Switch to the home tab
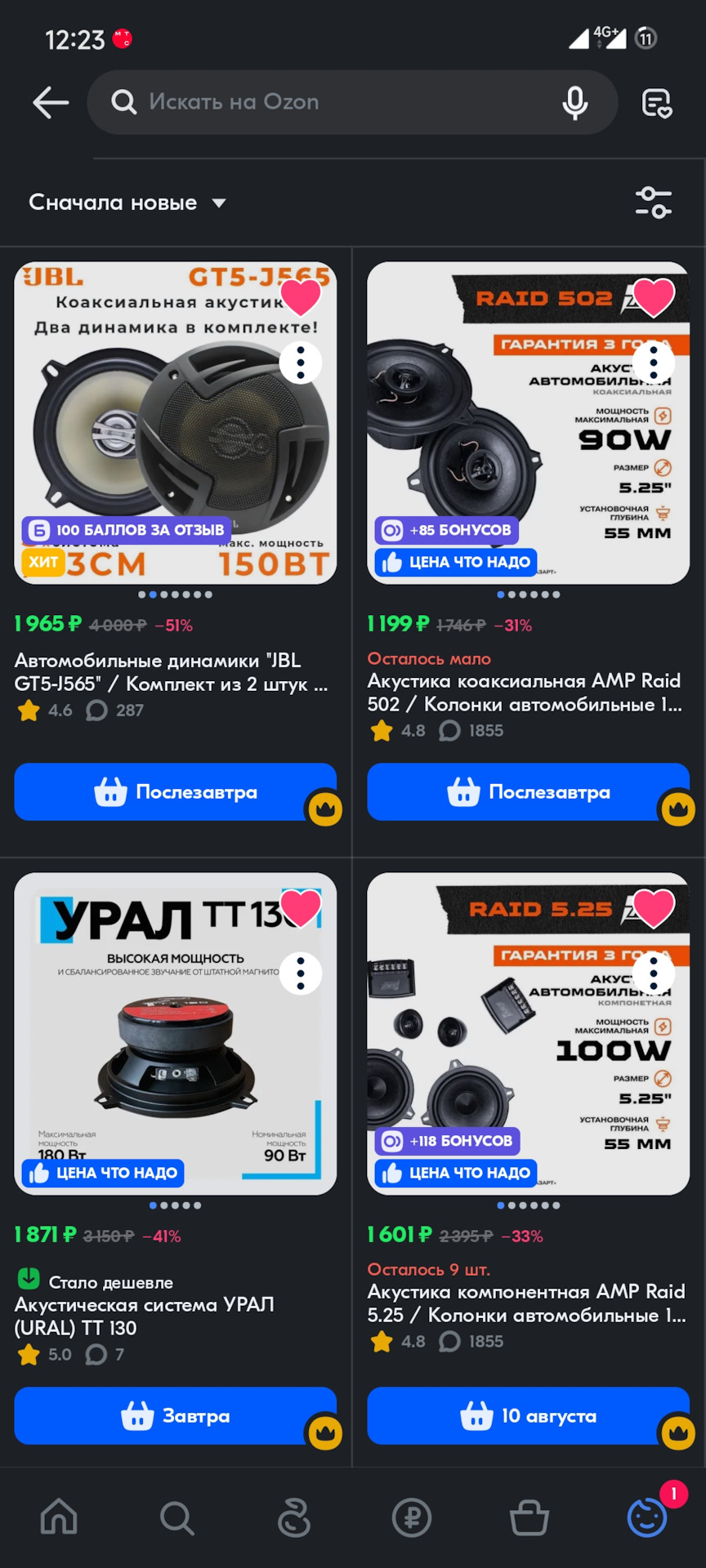This screenshot has width=706, height=1568. (x=59, y=1518)
